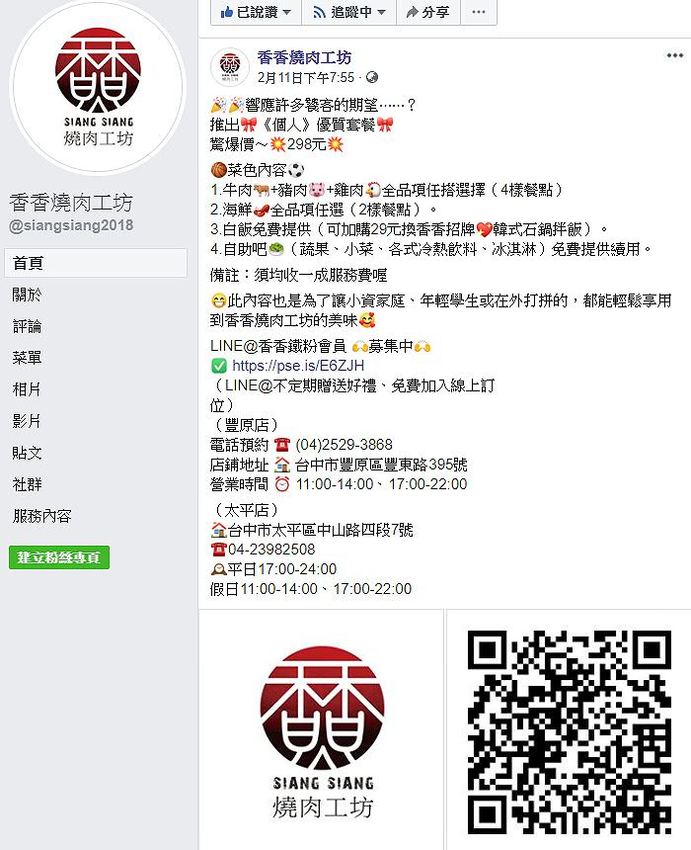Open the 貼文 posts section

click(x=28, y=453)
